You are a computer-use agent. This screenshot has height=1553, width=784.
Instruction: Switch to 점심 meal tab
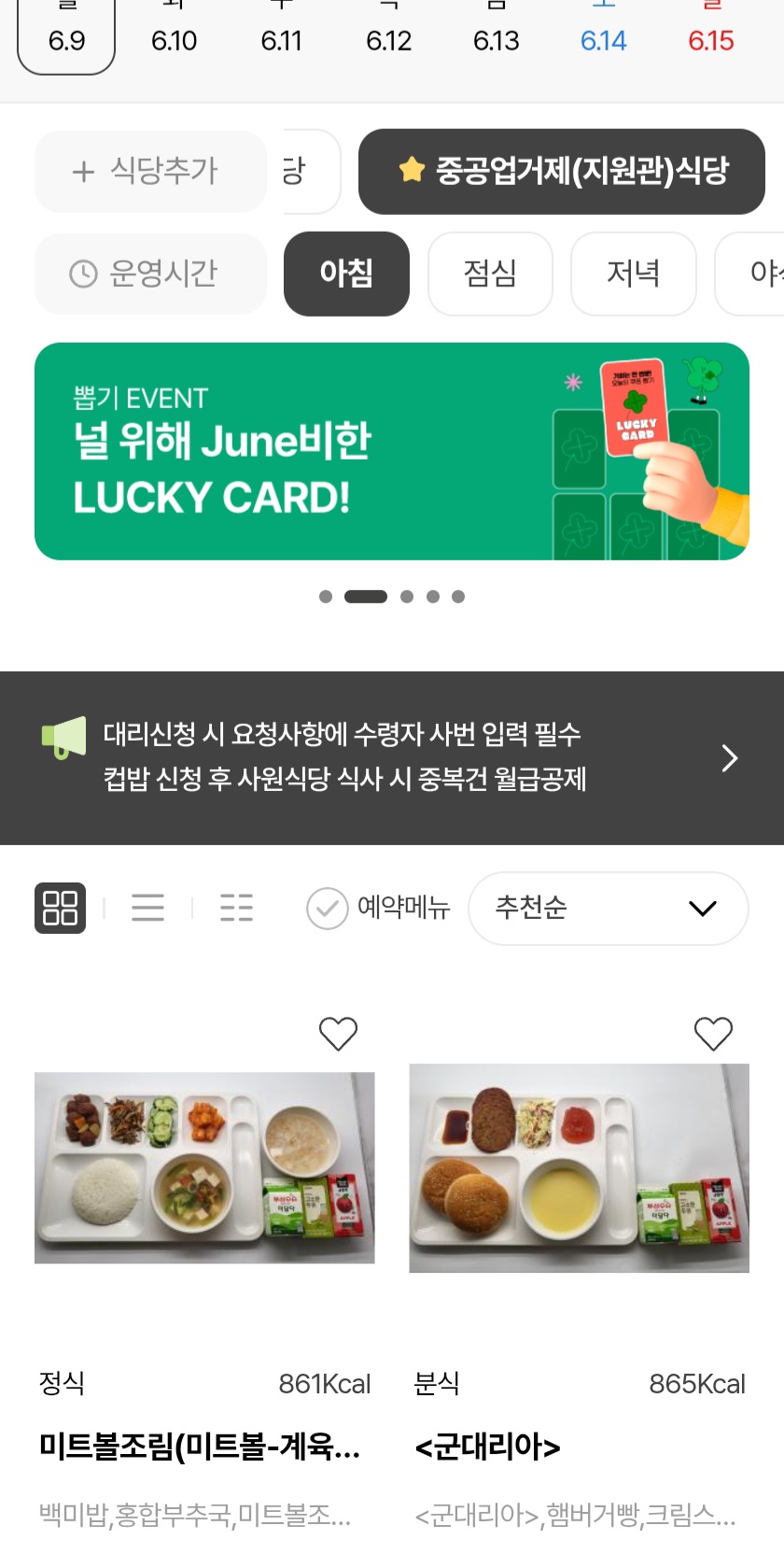[490, 274]
